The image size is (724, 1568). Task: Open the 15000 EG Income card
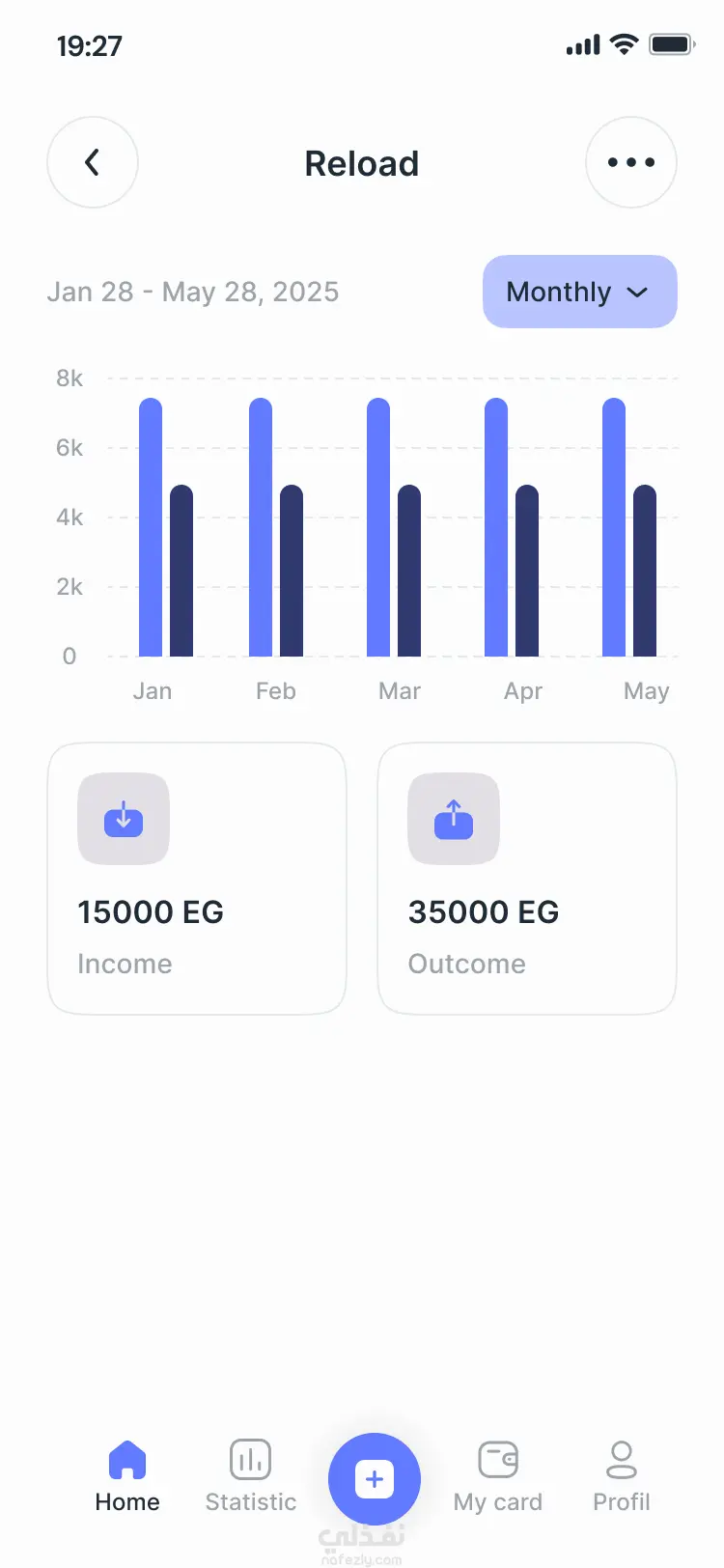pyautogui.click(x=197, y=879)
